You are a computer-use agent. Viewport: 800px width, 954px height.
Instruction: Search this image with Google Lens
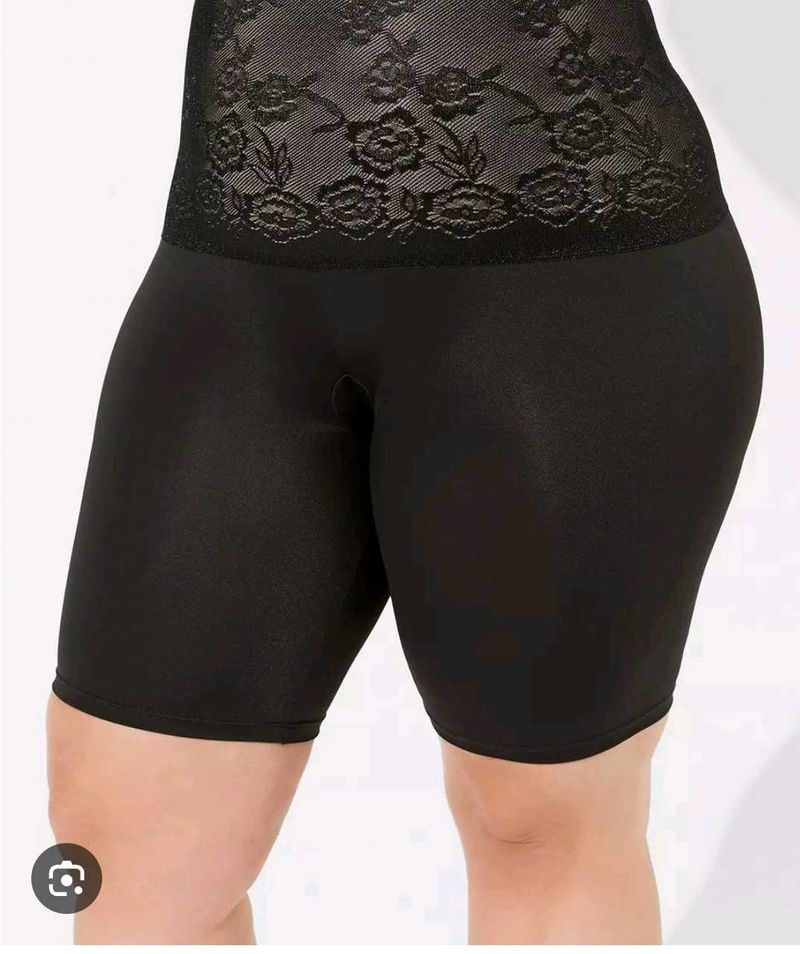pyautogui.click(x=66, y=878)
